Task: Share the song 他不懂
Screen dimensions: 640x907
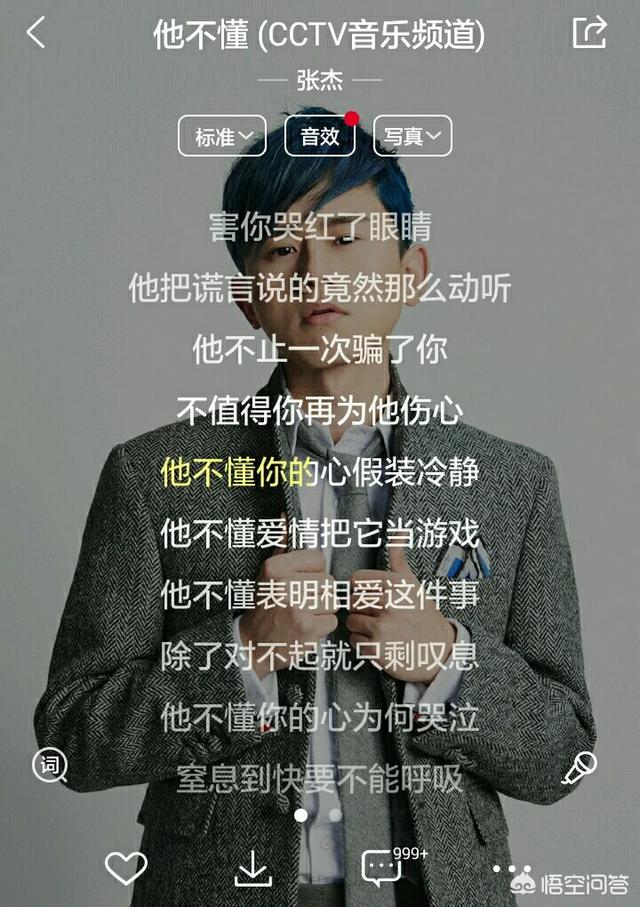Action: 590,33
